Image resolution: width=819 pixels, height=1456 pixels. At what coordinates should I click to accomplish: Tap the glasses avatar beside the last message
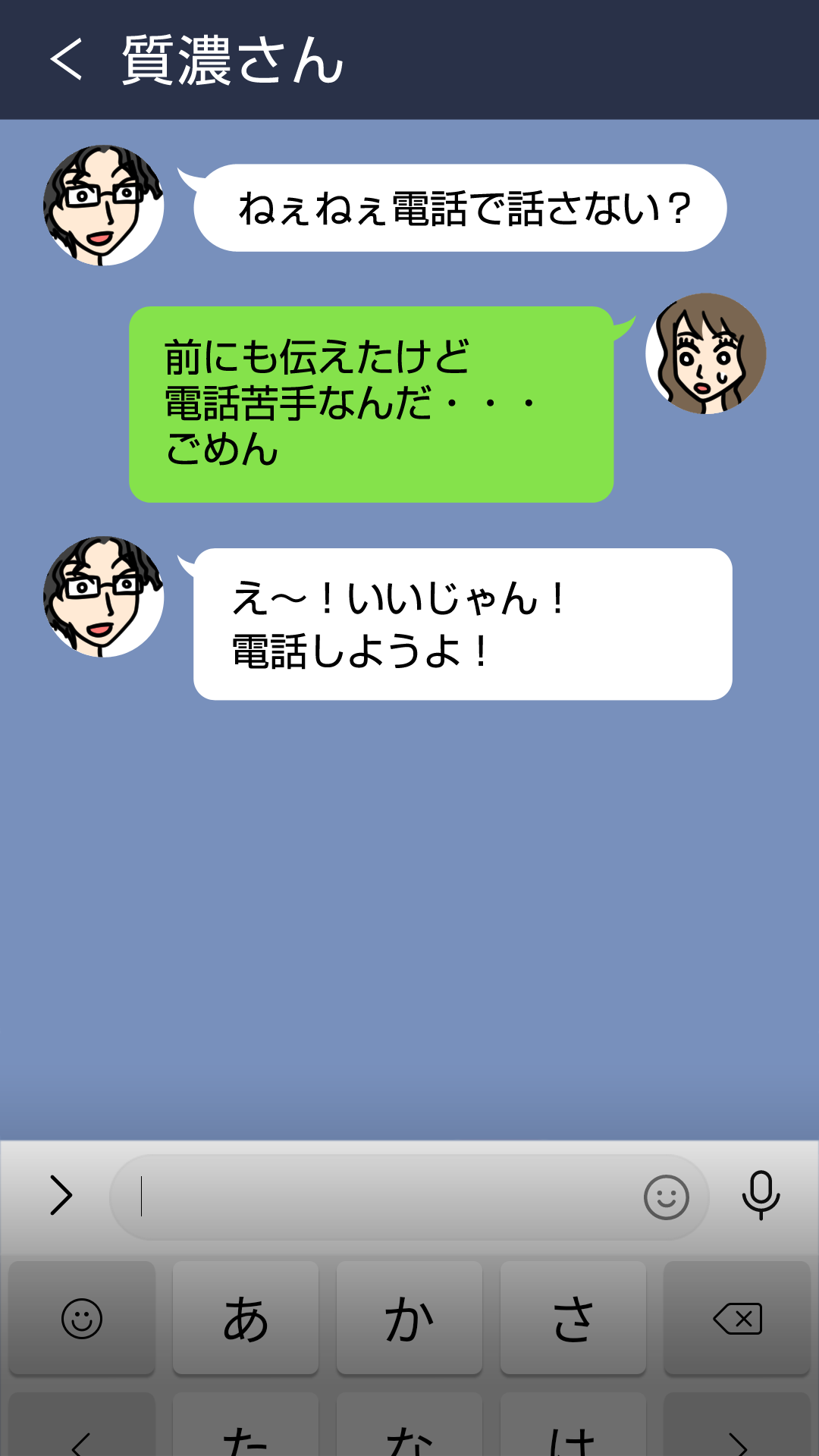pos(104,599)
